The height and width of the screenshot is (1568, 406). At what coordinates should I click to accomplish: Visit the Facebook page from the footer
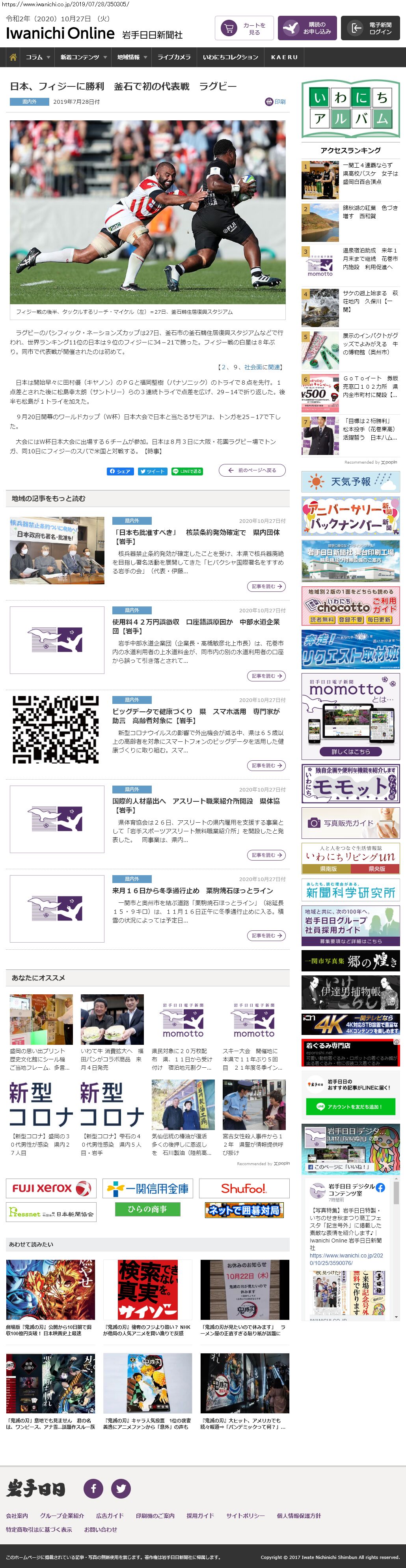(93, 1488)
